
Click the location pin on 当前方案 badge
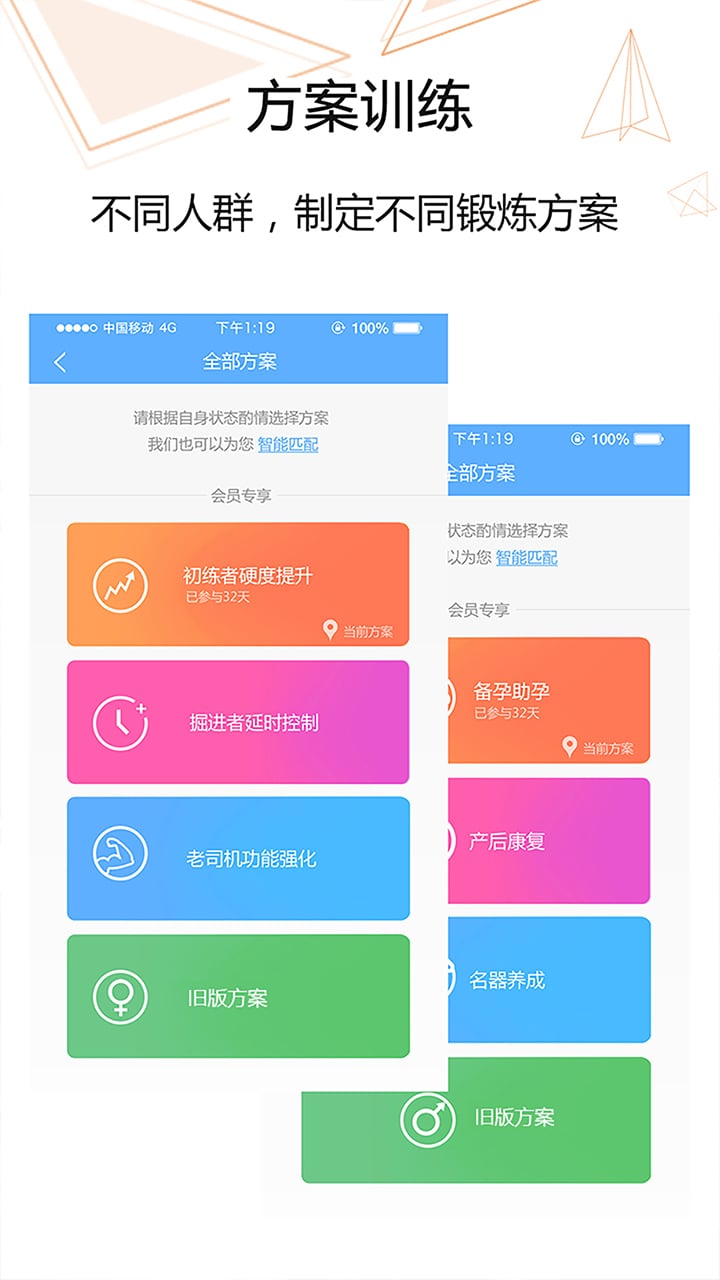click(x=327, y=631)
